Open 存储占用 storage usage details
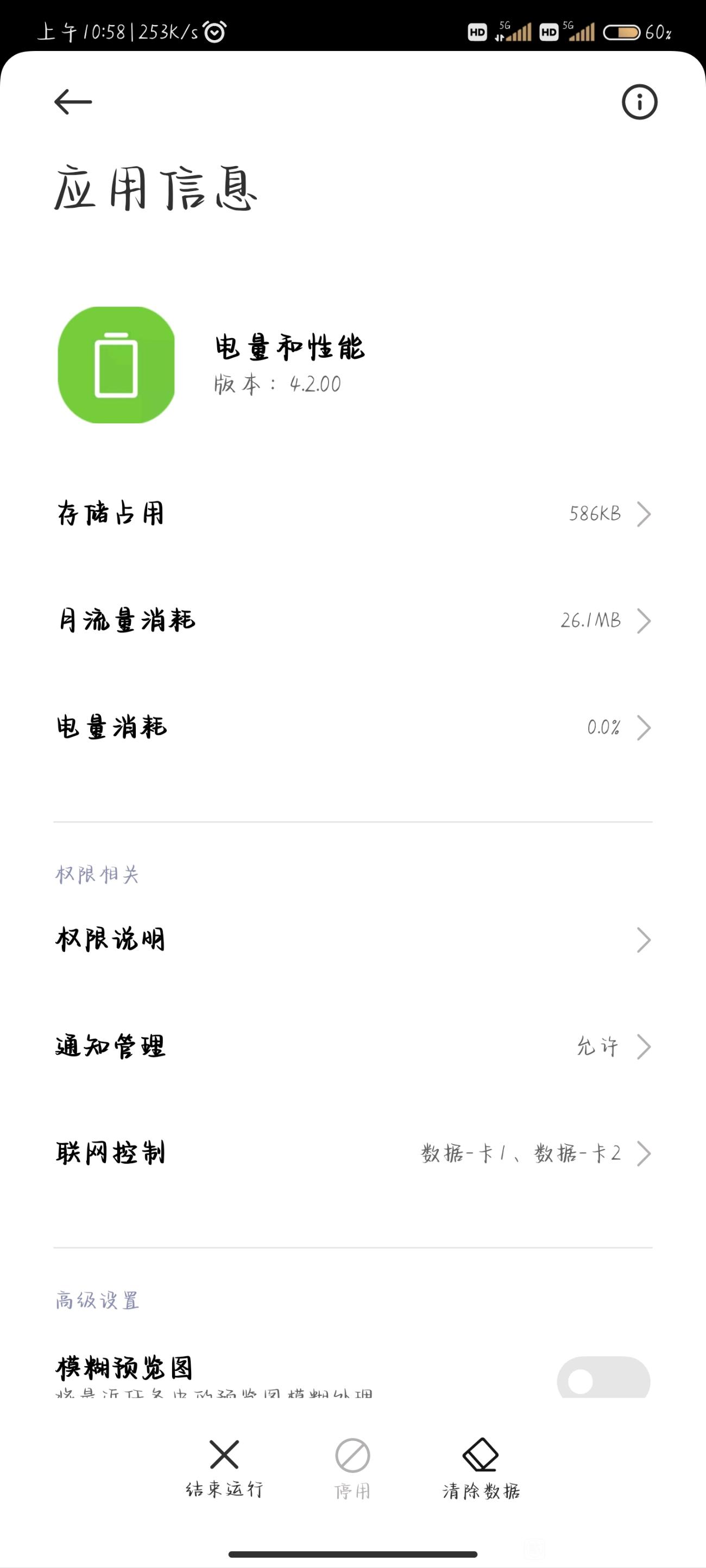706x1568 pixels. (354, 514)
